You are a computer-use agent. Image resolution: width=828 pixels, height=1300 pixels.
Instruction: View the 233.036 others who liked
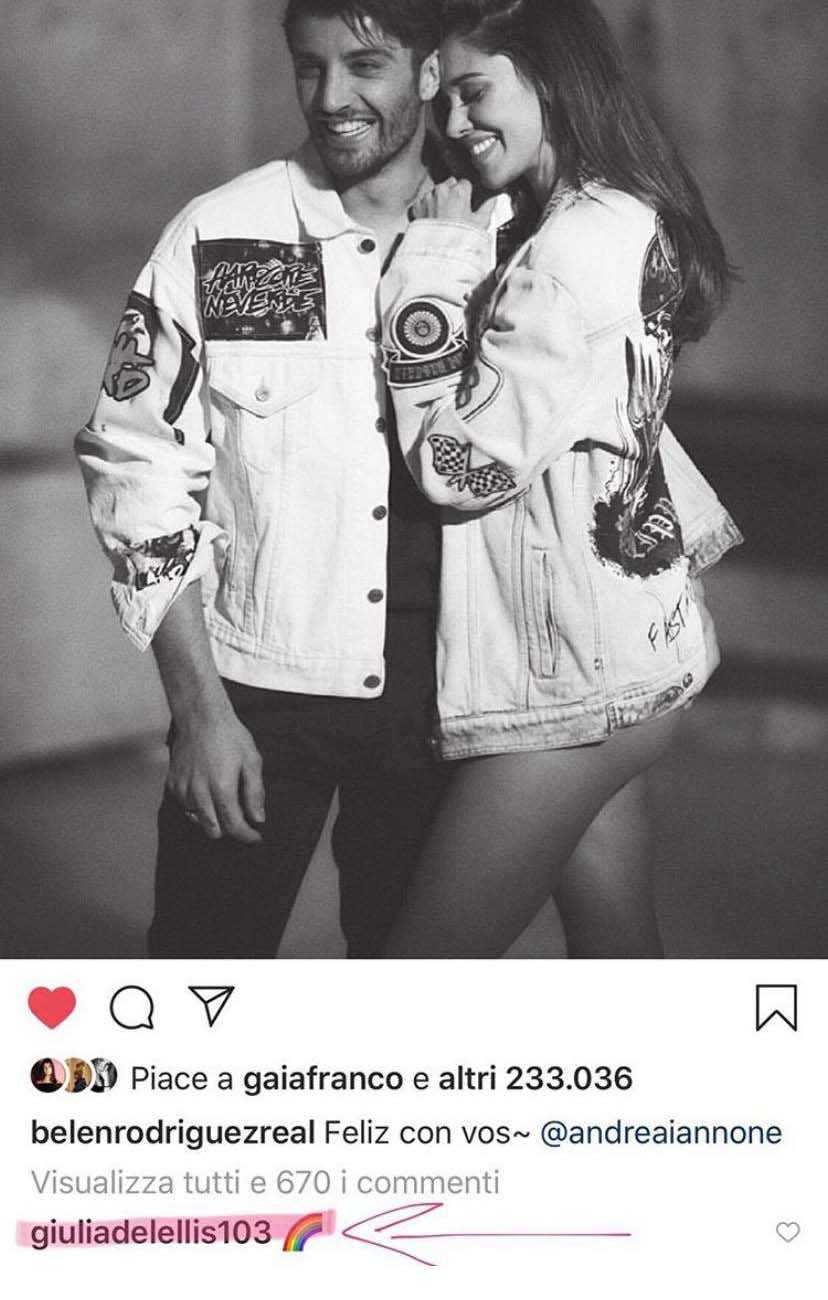click(x=523, y=1080)
